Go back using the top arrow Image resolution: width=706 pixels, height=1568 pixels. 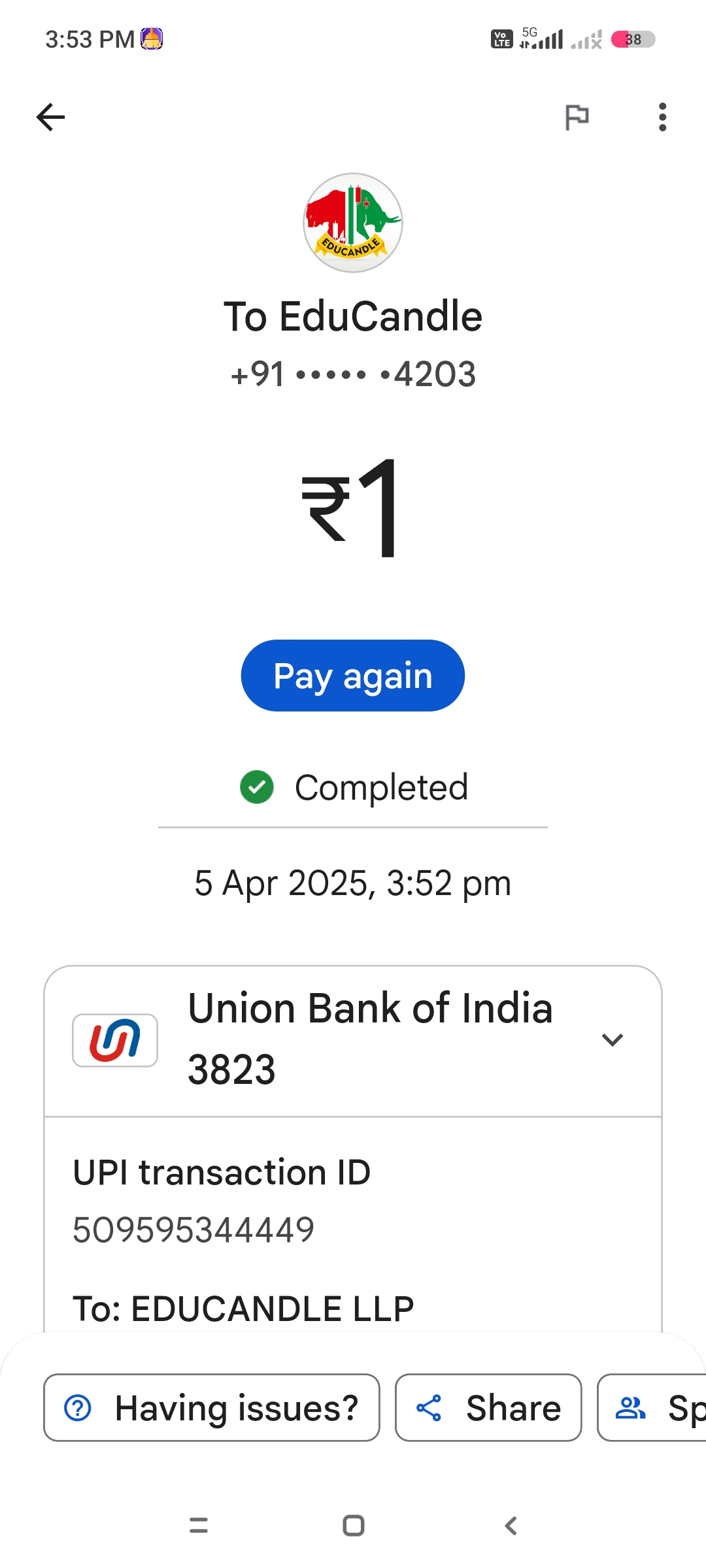tap(50, 118)
